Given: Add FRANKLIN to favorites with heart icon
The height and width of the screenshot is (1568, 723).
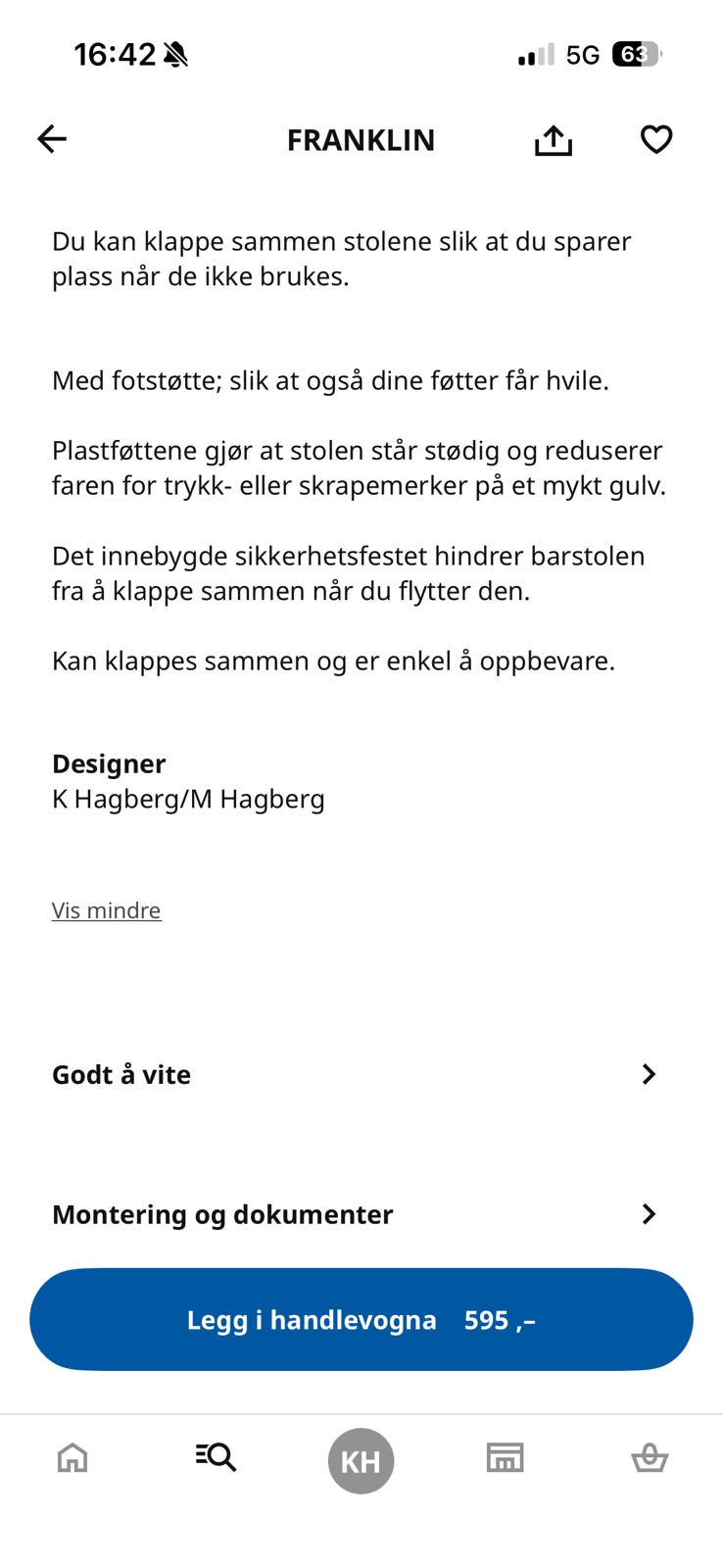Looking at the screenshot, I should 654,139.
